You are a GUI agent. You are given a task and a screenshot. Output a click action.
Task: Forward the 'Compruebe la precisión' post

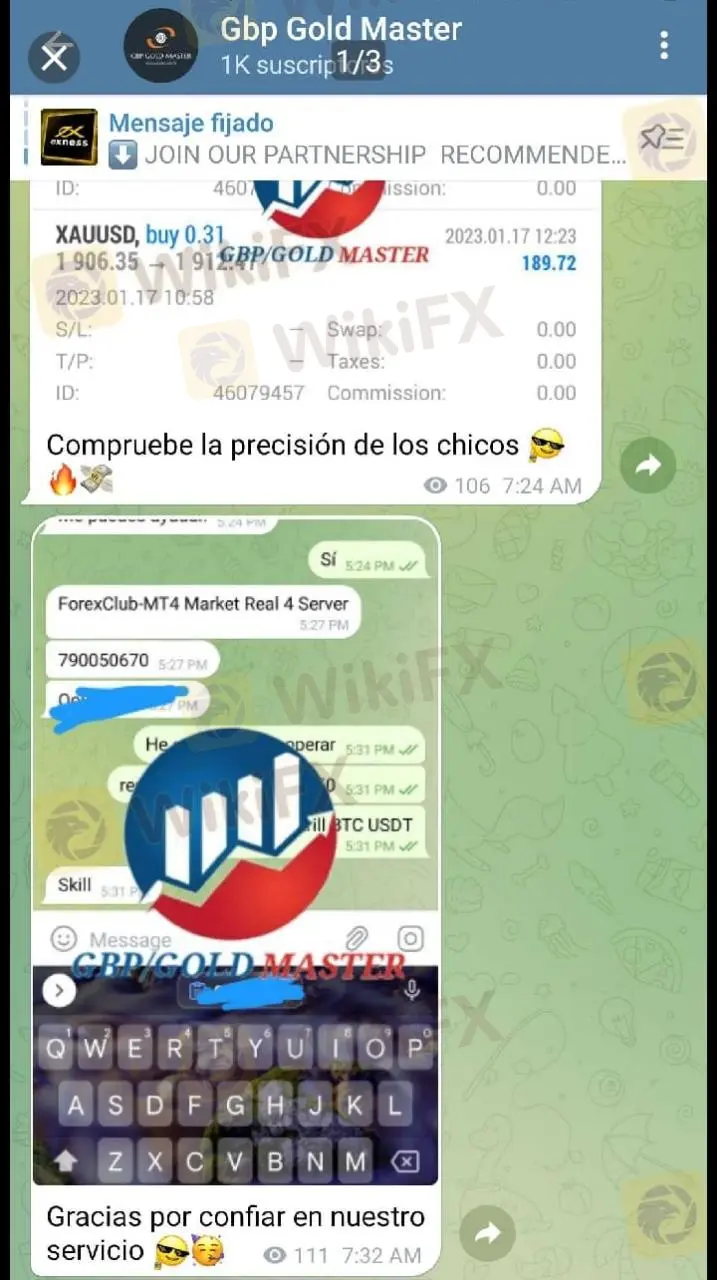click(x=647, y=464)
